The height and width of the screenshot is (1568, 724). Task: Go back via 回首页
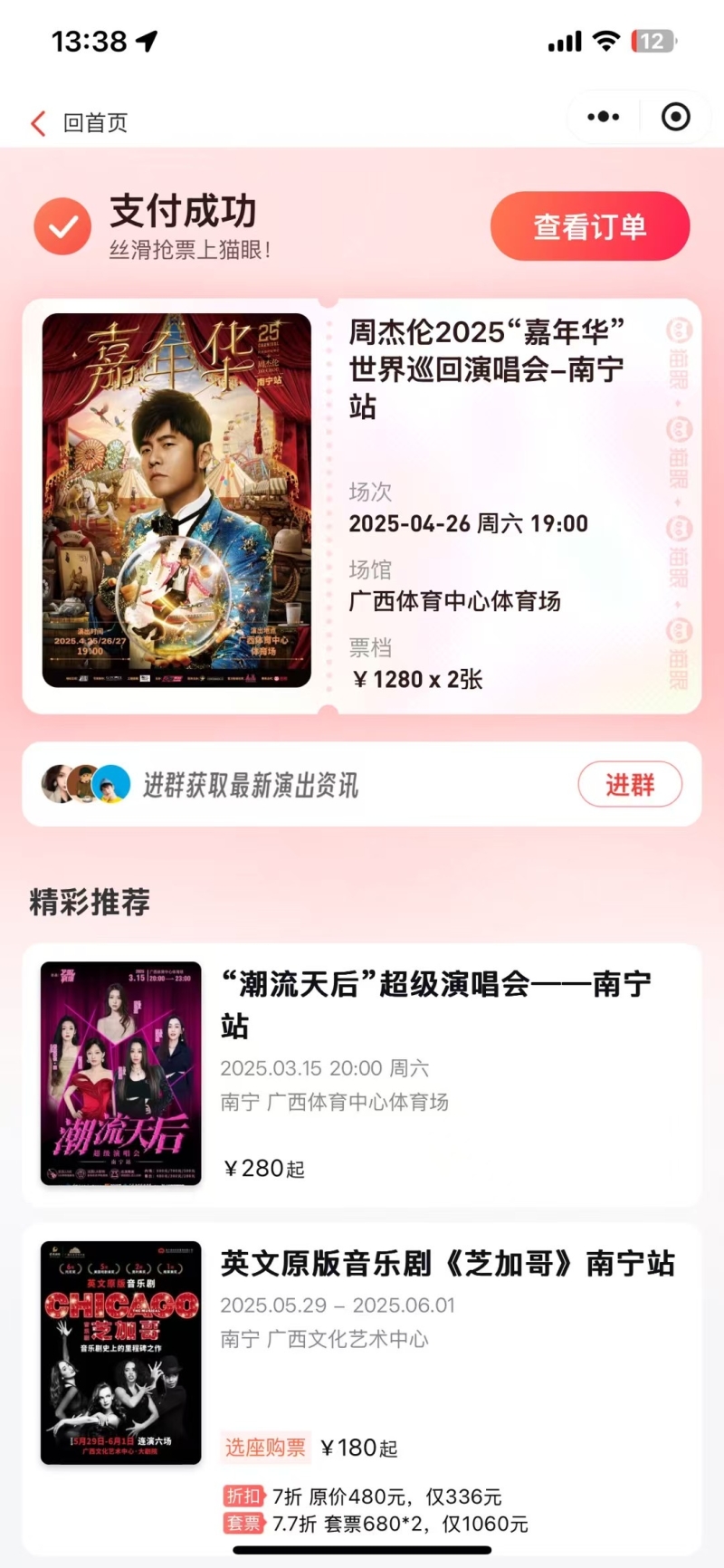pos(80,122)
